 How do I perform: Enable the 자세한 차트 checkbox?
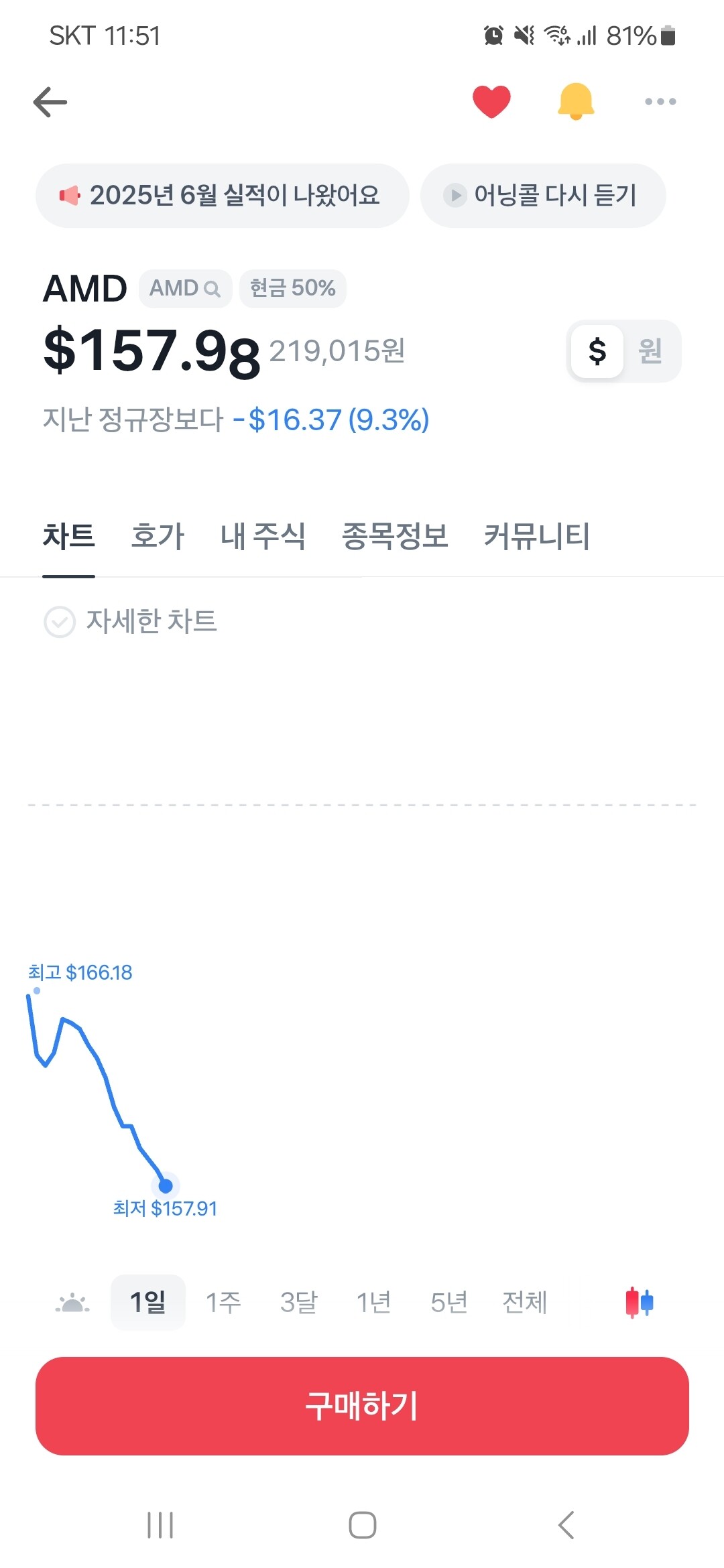60,622
